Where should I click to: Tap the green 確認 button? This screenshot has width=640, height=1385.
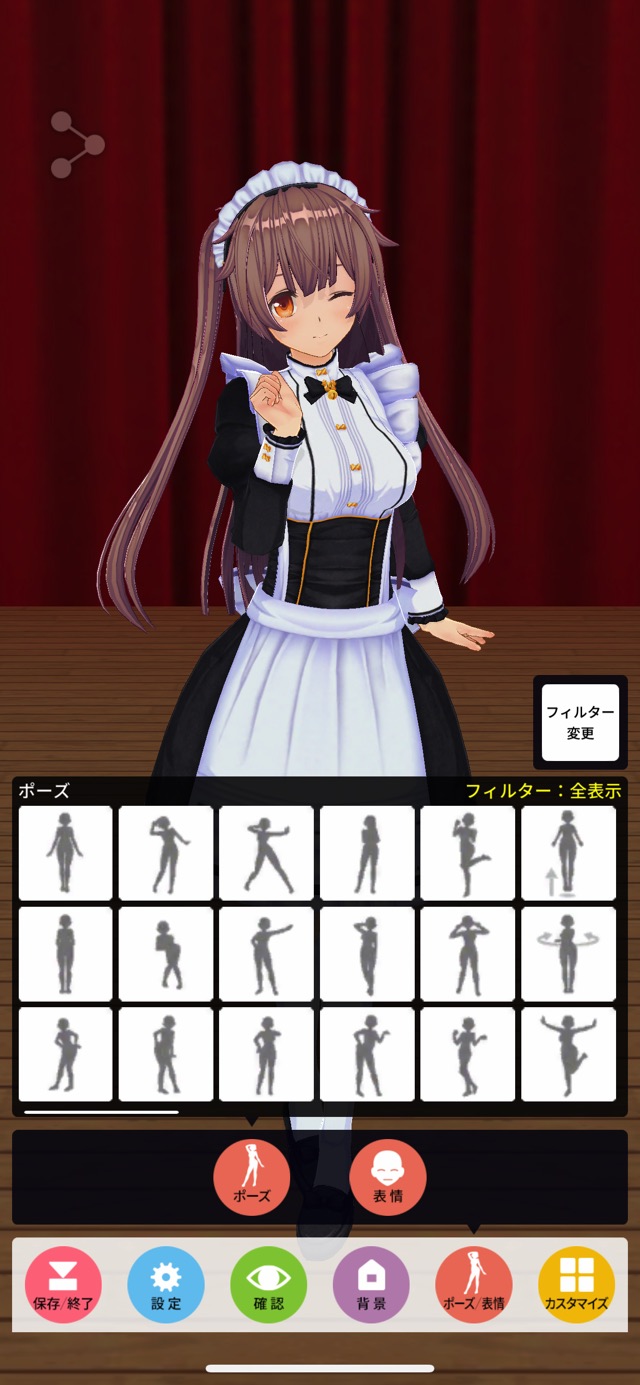click(x=268, y=1285)
